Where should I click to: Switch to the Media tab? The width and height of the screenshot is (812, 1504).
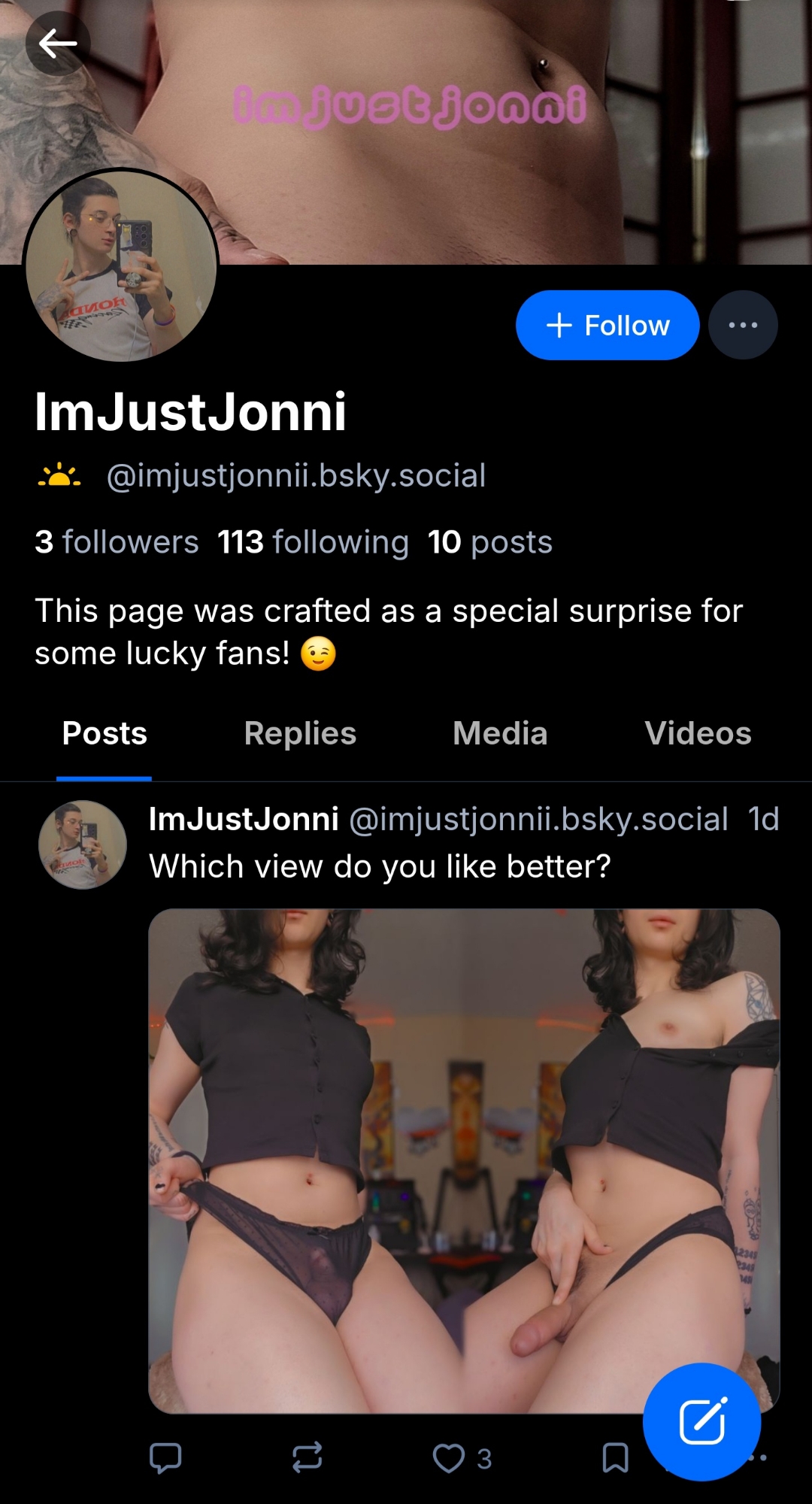click(500, 734)
